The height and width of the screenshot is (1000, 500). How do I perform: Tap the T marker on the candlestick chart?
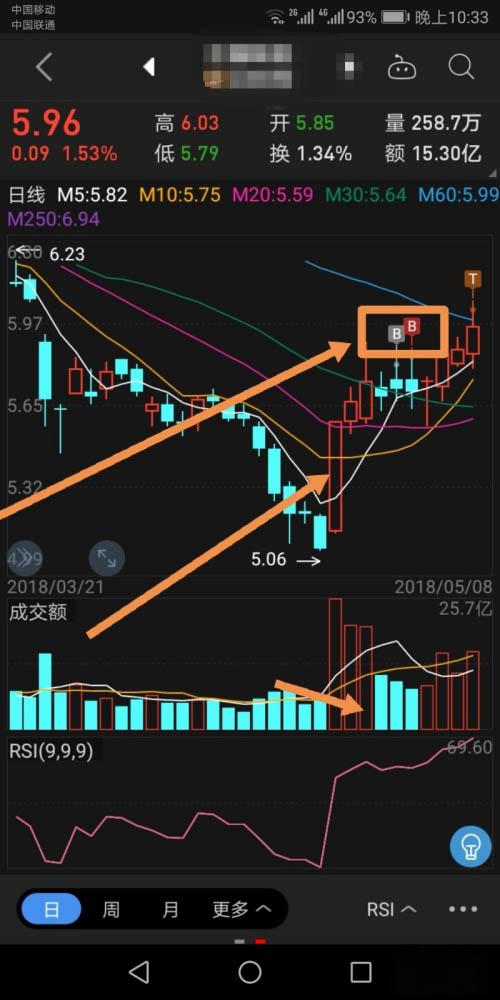coord(473,279)
